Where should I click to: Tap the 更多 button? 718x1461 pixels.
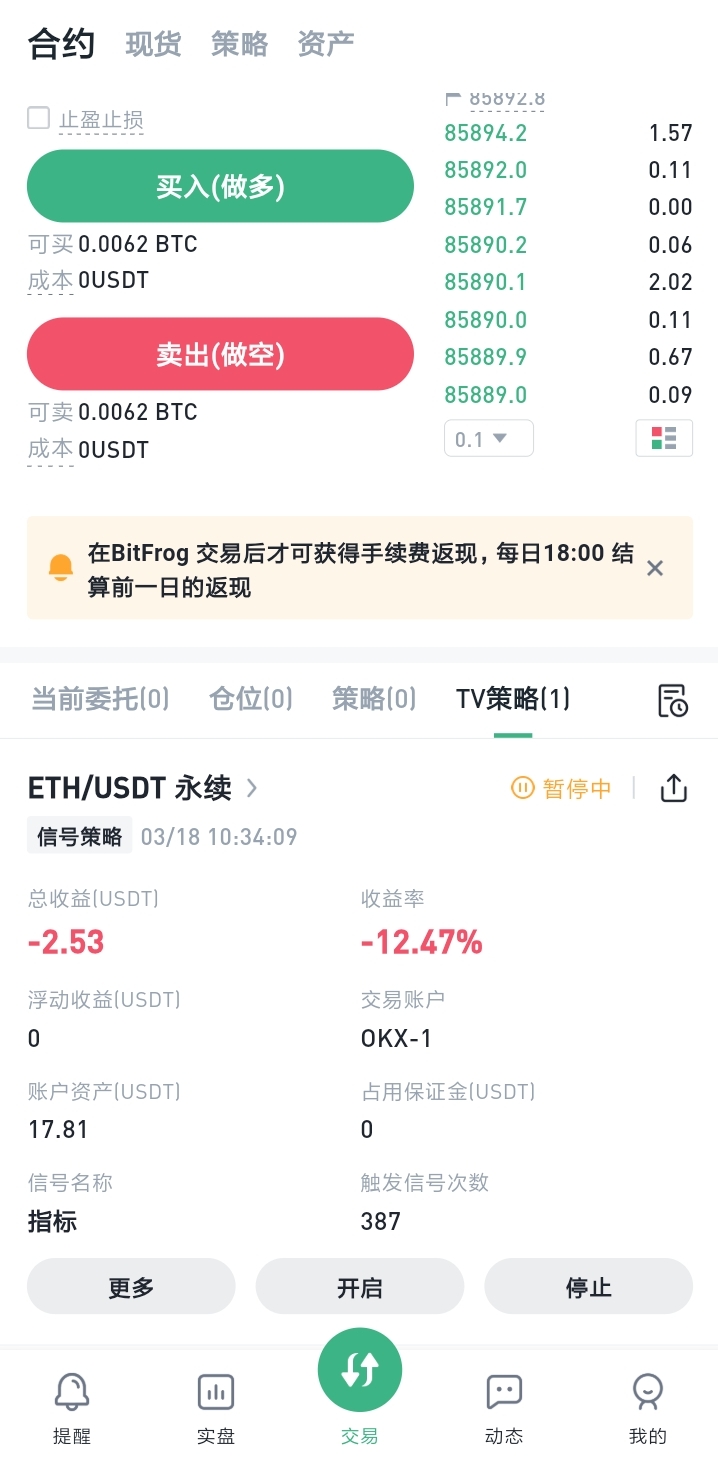(131, 1286)
